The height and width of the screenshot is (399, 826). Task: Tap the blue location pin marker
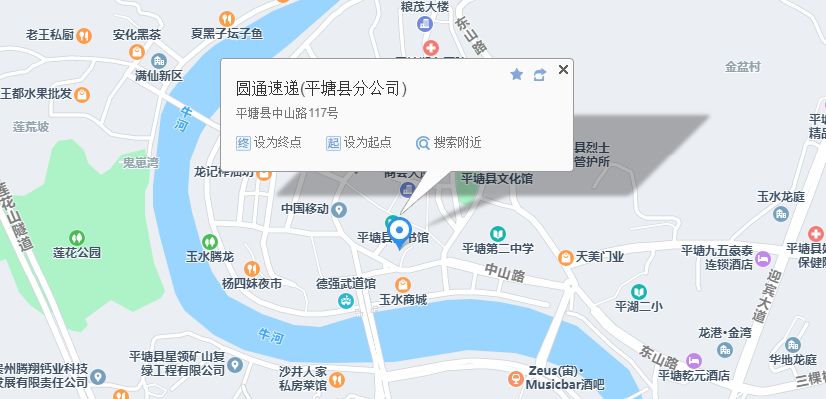coord(400,232)
